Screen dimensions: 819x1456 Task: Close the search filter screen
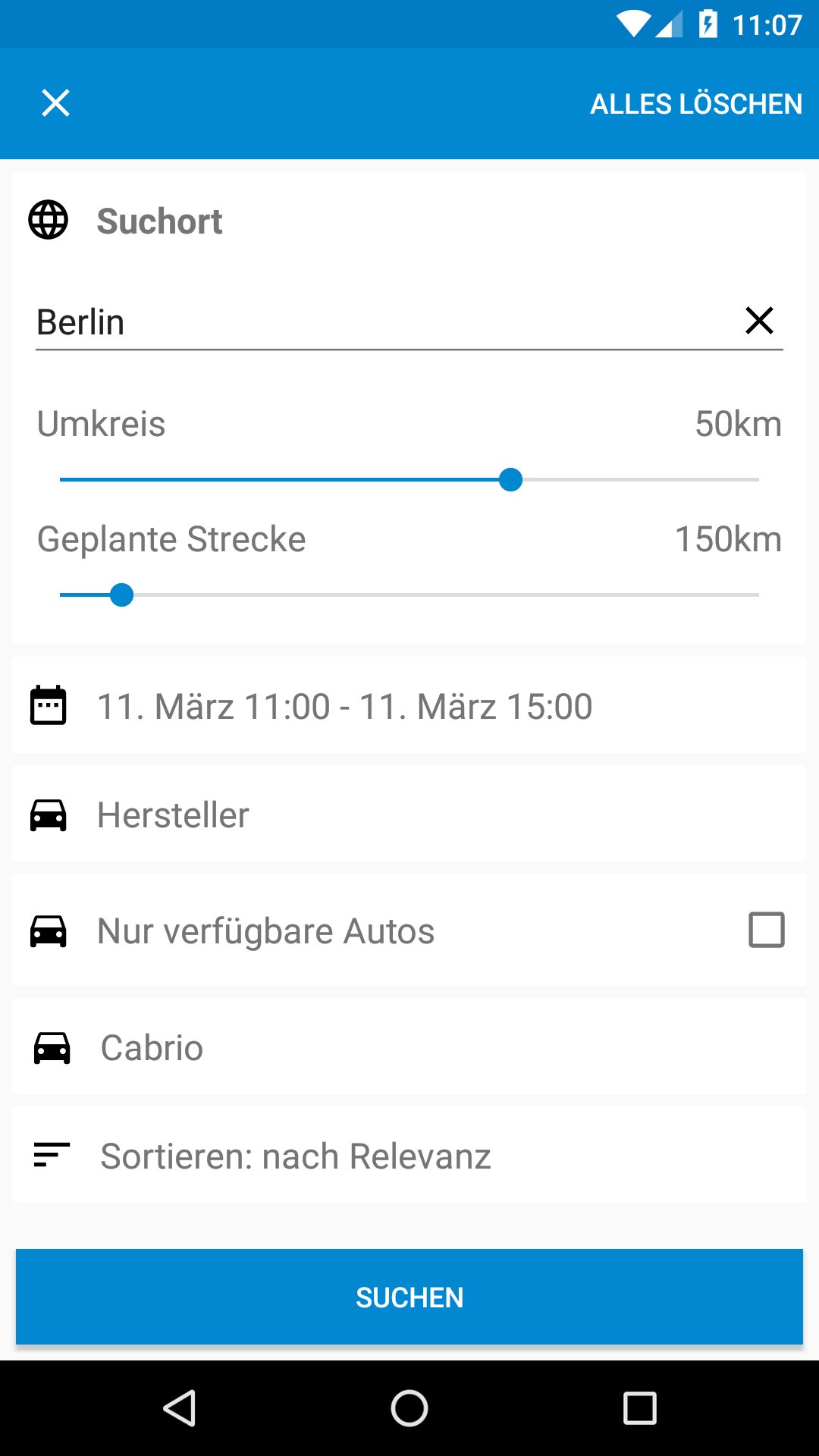click(x=55, y=103)
